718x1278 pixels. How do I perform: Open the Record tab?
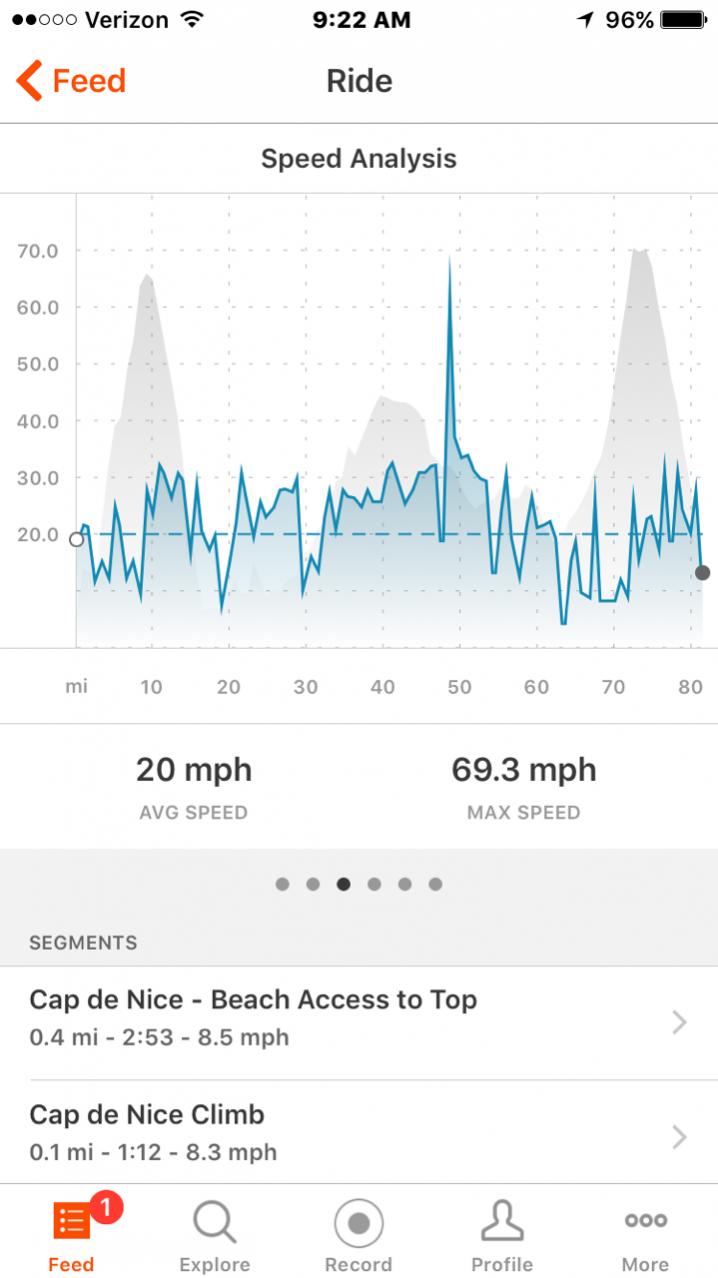tap(358, 1234)
